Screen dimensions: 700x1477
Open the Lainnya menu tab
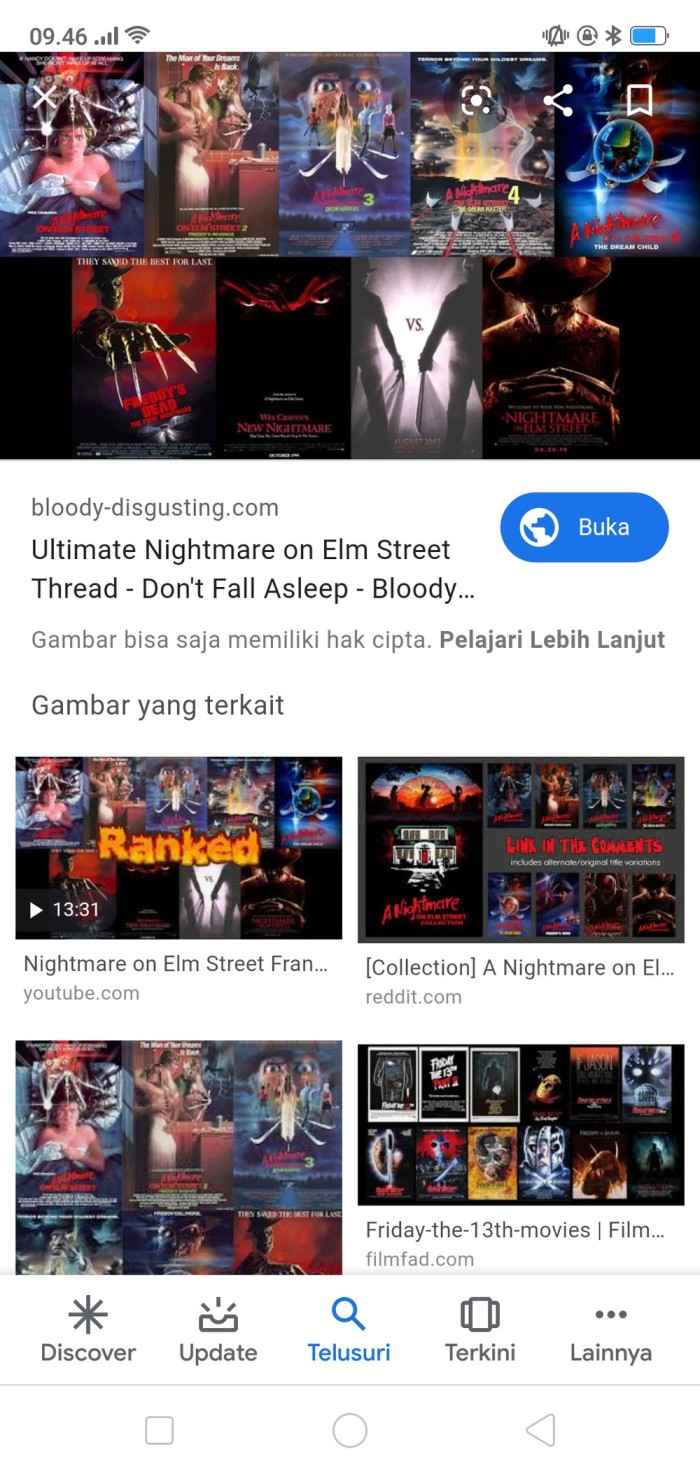(610, 1331)
